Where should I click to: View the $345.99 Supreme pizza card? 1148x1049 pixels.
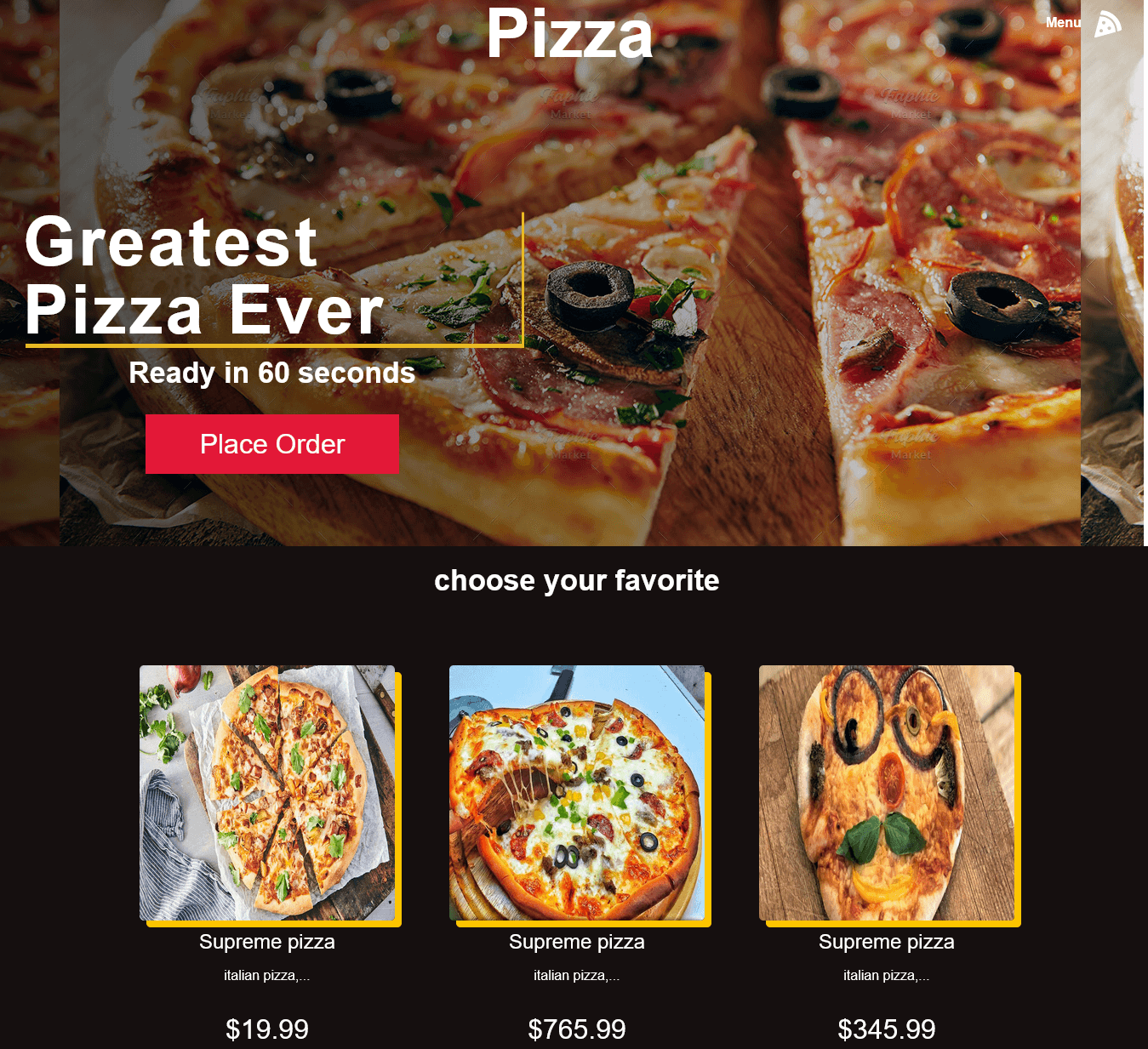[x=887, y=793]
